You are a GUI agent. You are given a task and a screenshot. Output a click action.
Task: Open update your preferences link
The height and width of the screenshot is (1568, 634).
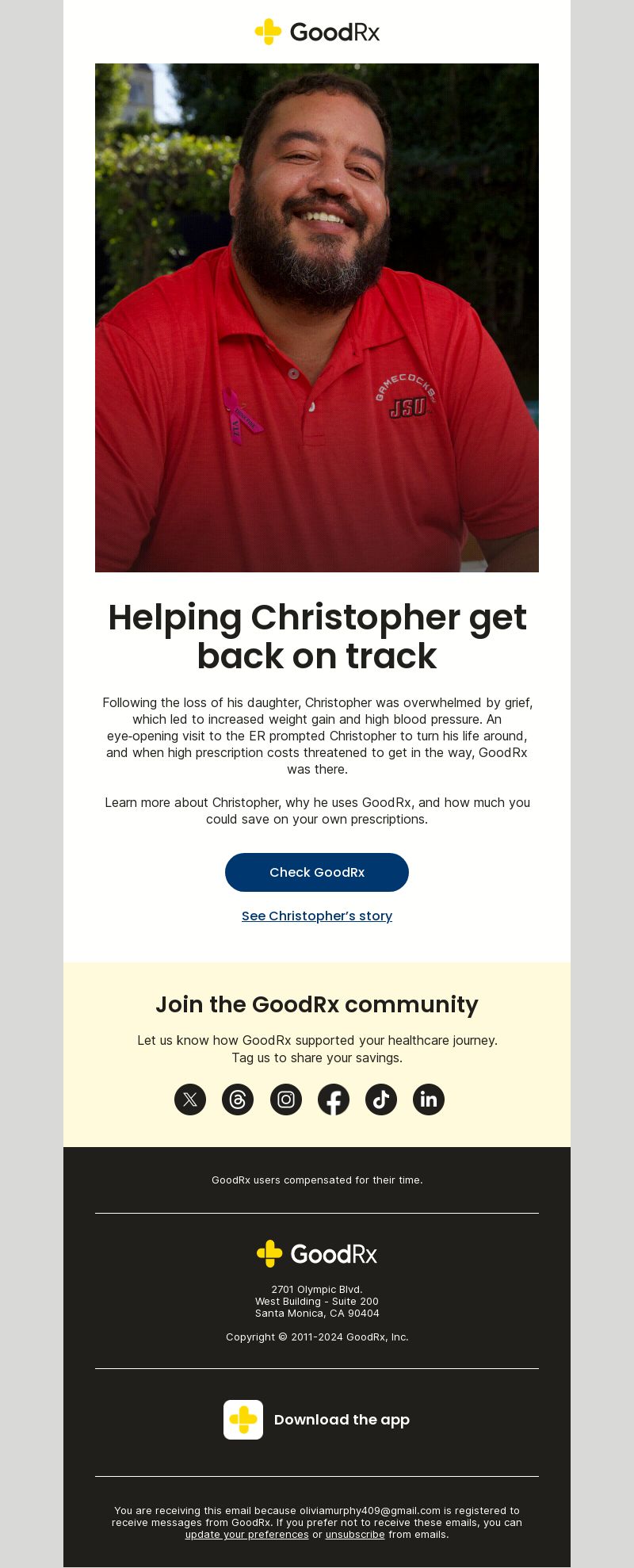click(246, 1535)
